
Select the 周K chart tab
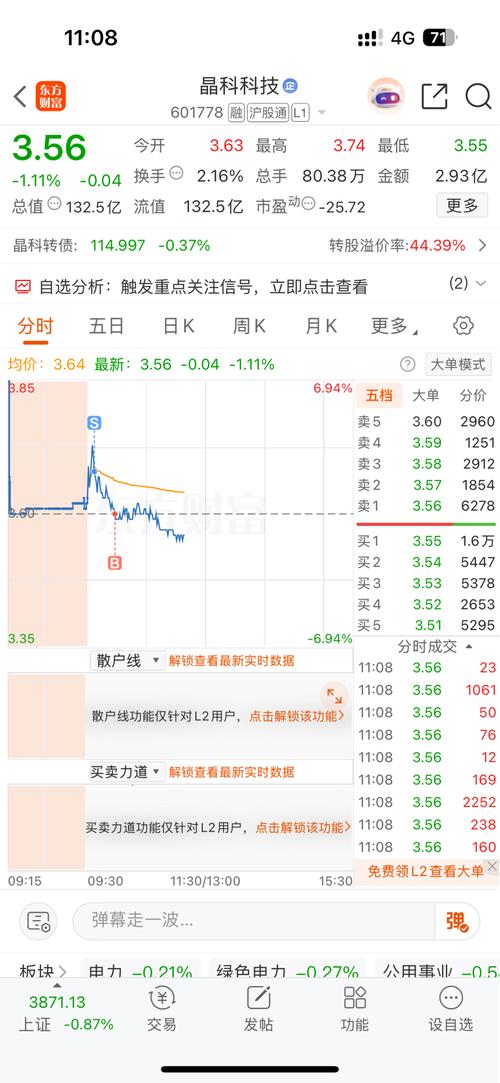pos(249,326)
